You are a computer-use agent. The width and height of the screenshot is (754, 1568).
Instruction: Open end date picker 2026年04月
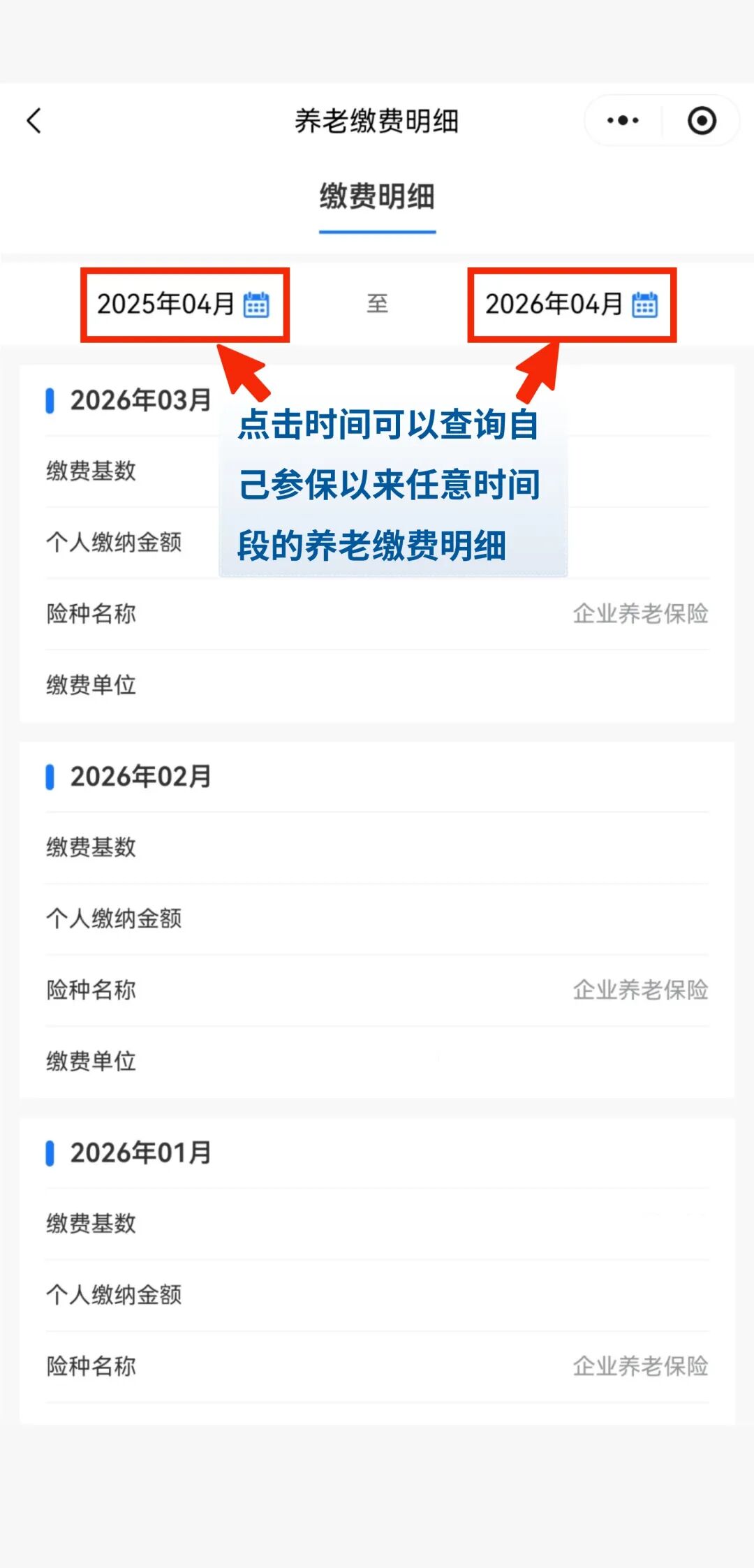[572, 305]
